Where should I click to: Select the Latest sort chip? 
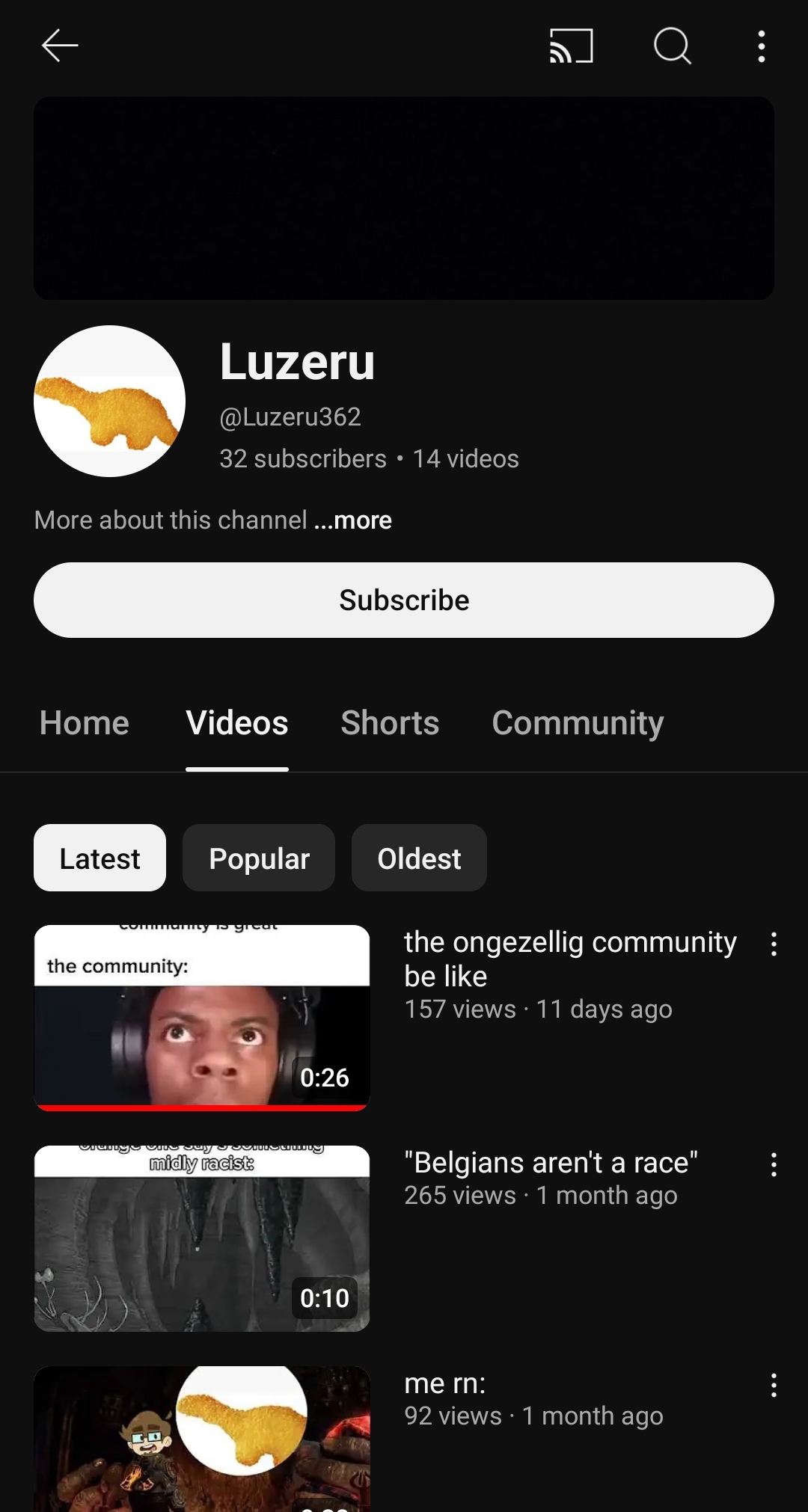[100, 858]
